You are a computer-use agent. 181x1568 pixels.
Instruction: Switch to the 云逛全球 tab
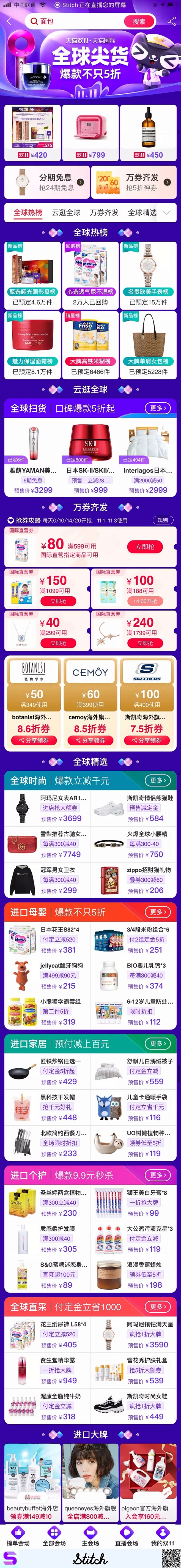[66, 212]
